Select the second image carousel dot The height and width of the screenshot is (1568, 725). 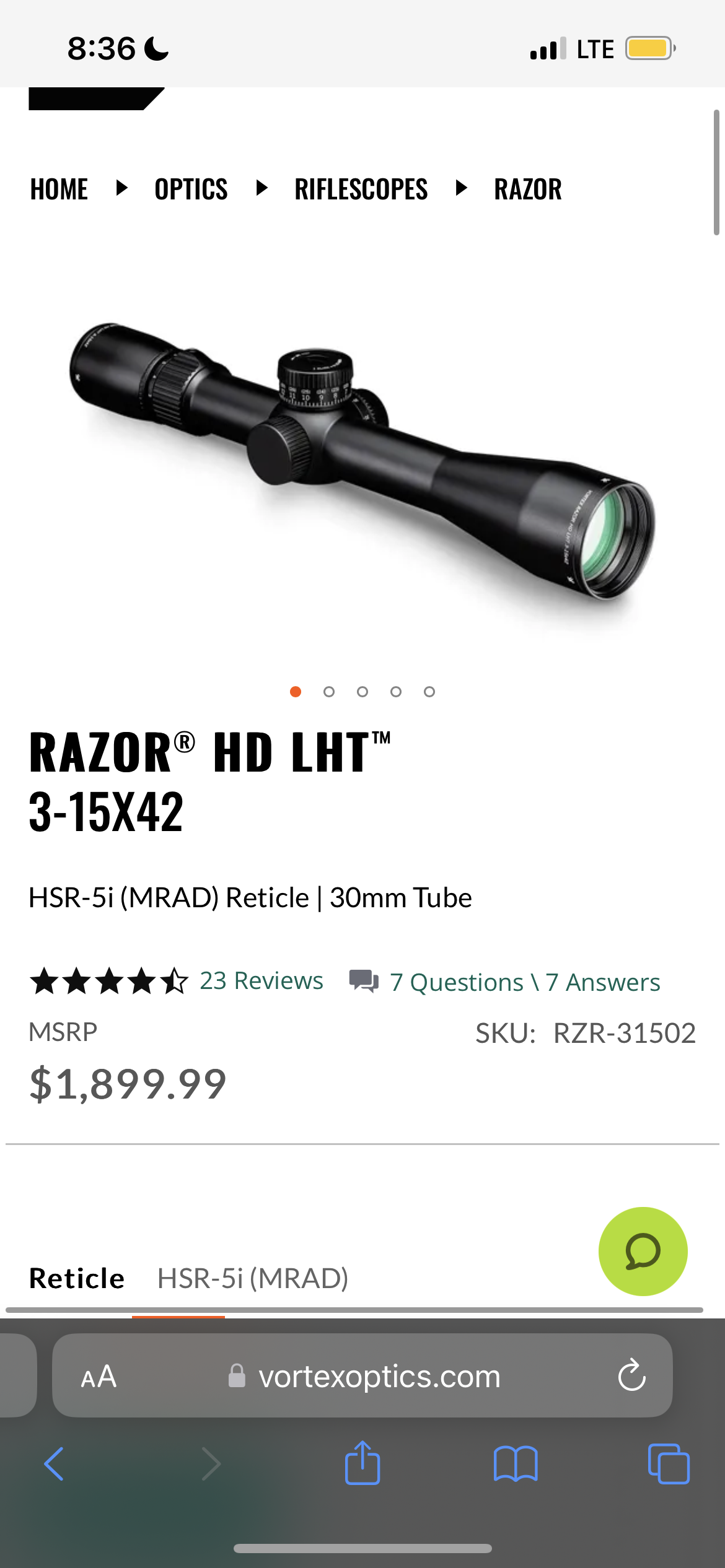[329, 692]
